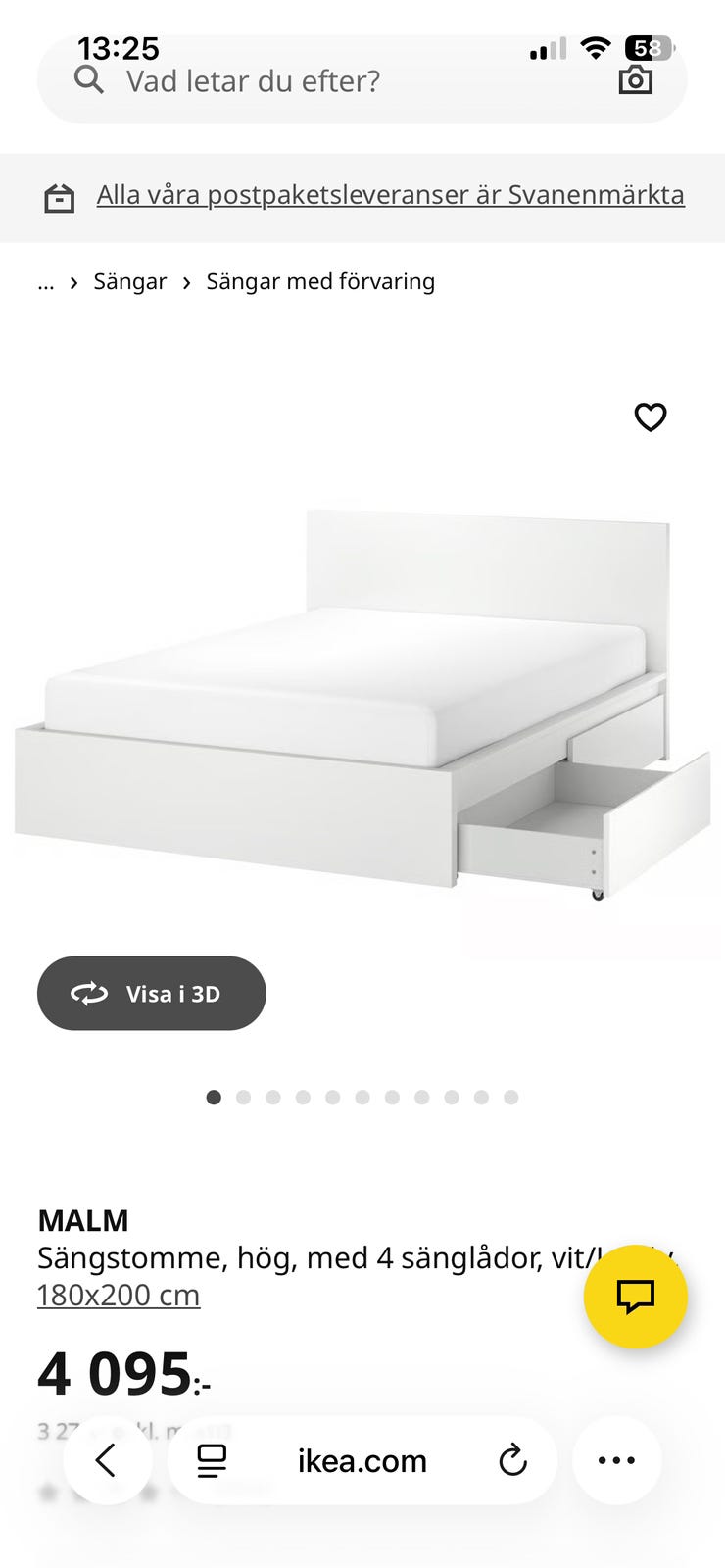Image resolution: width=725 pixels, height=1568 pixels.
Task: Save MALM bed to favorites with heart
Action: (x=651, y=417)
